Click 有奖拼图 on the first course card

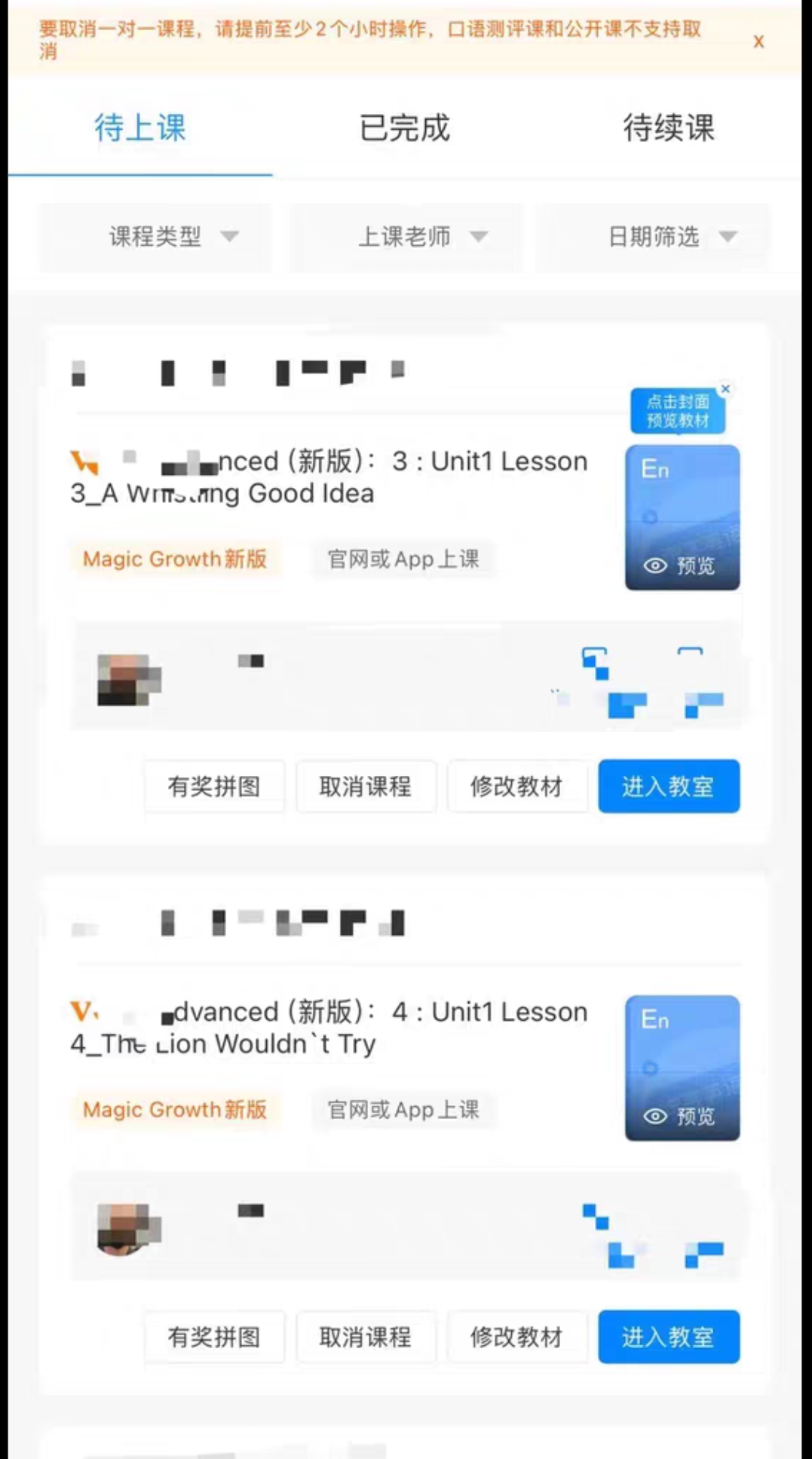coord(213,786)
